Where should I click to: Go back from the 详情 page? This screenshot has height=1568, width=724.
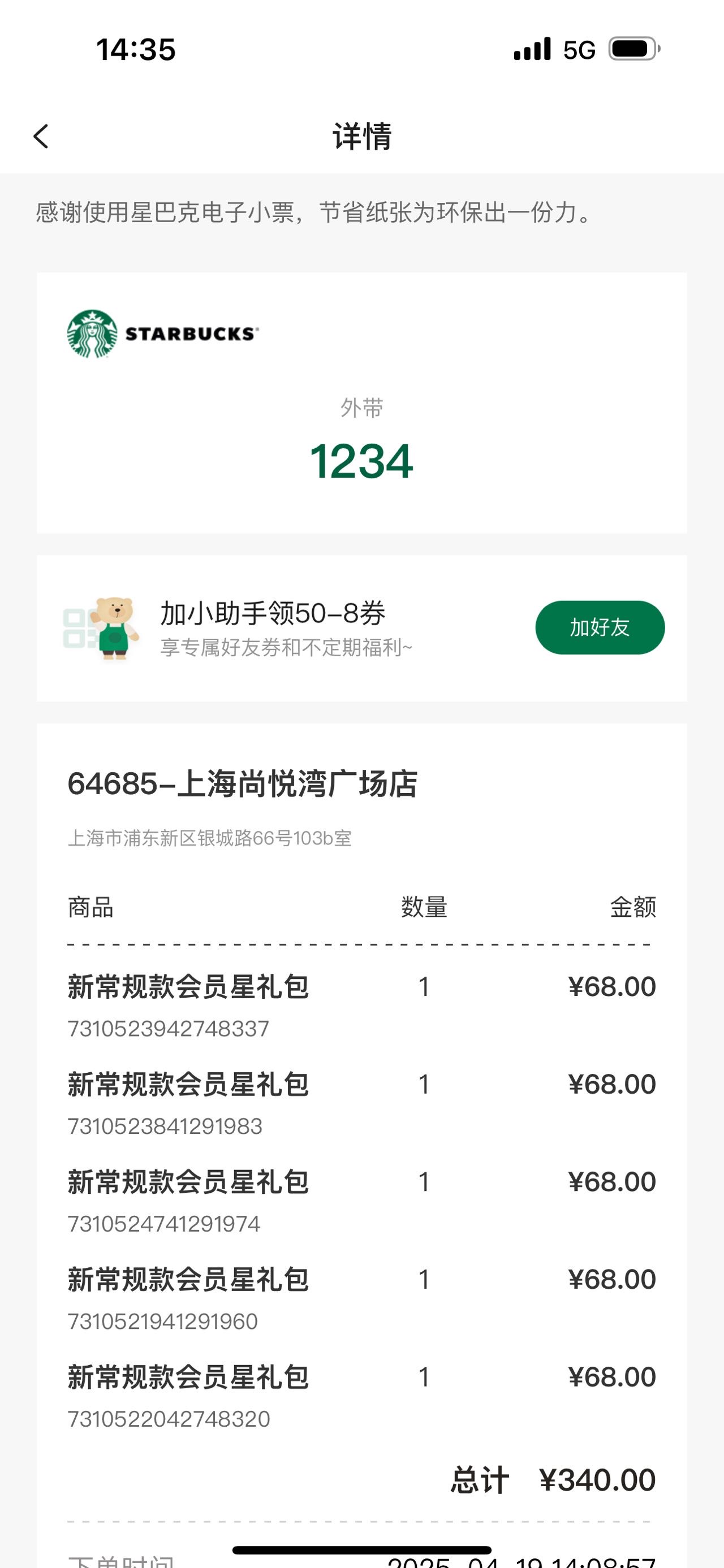41,136
